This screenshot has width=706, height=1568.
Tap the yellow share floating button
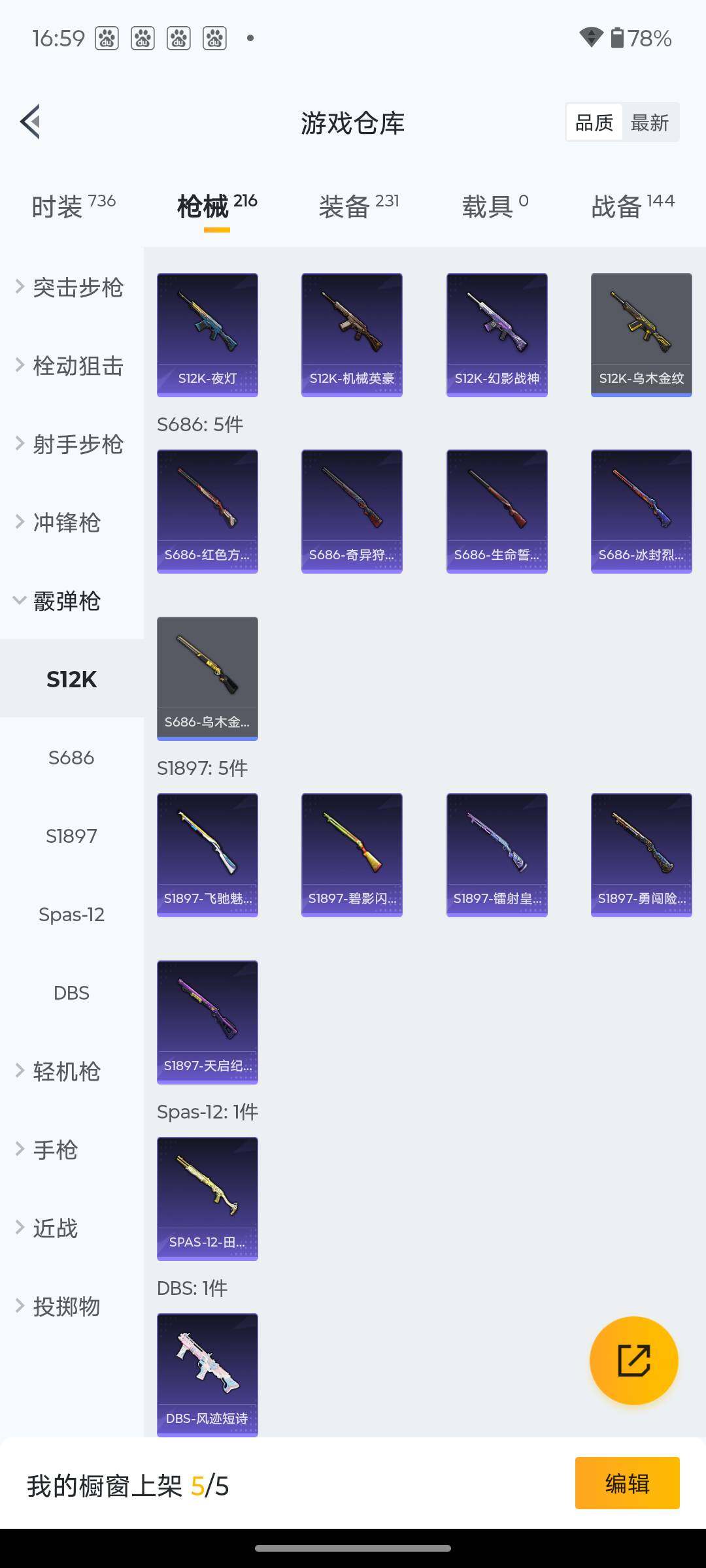(633, 1360)
